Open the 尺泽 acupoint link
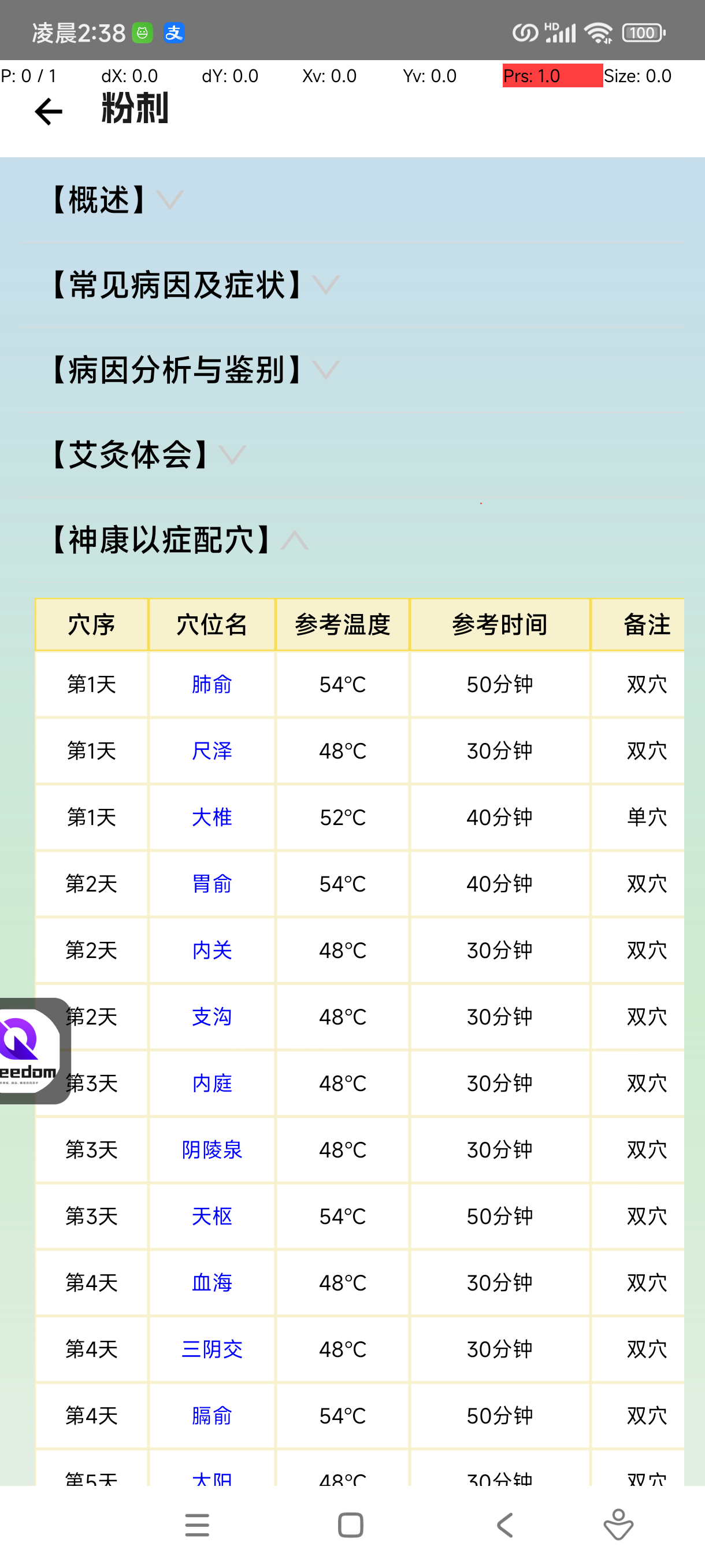The width and height of the screenshot is (705, 1568). [211, 750]
